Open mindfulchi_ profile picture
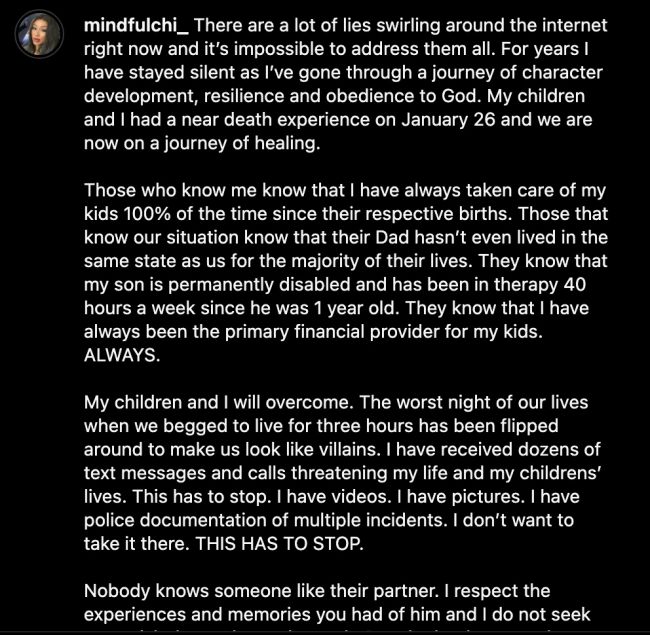The image size is (650, 635). [x=39, y=34]
